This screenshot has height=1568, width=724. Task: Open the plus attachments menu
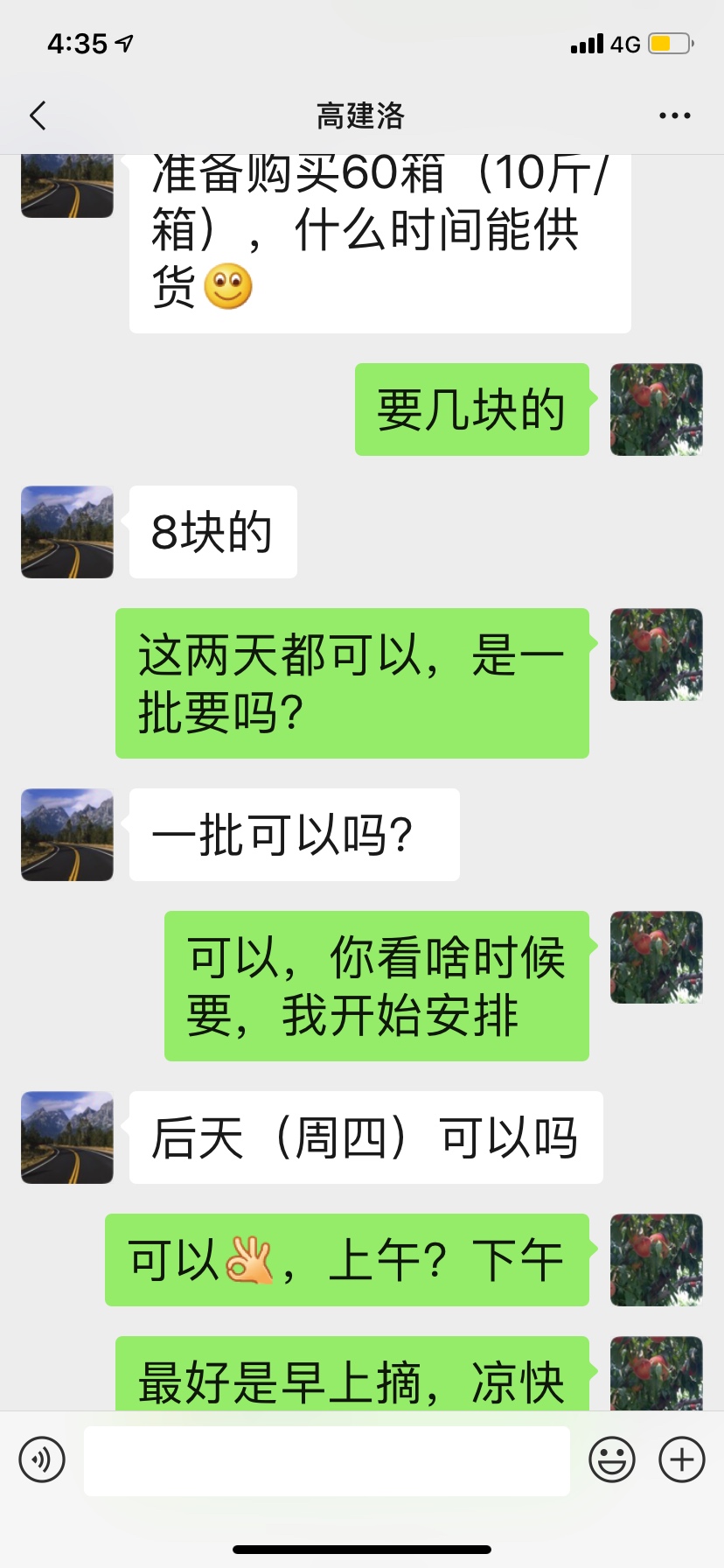coord(682,1459)
